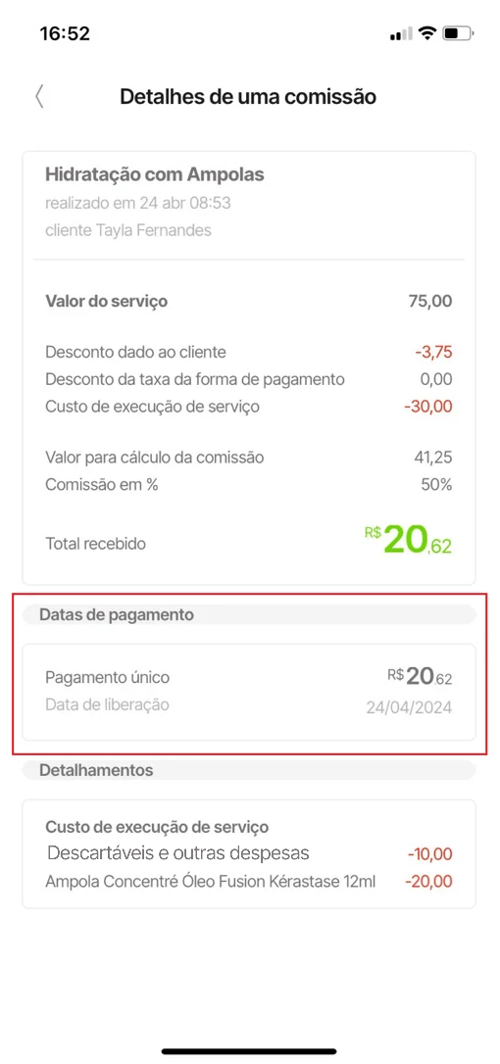Go back using the top-left arrow
Viewport: 500px width, 1064px height.
tap(39, 96)
